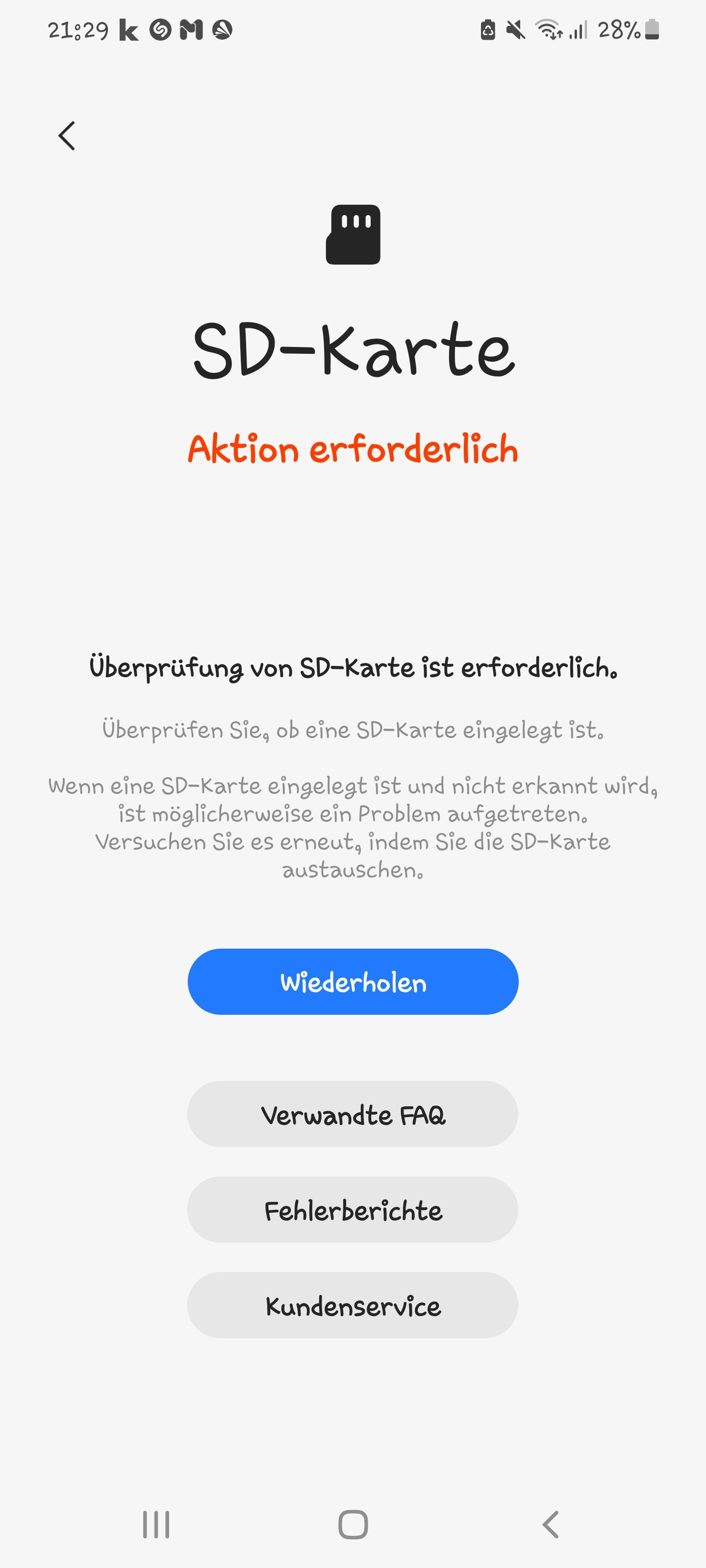Tap the Gmail notification icon in status bar
Image resolution: width=706 pixels, height=1568 pixels.
click(194, 29)
